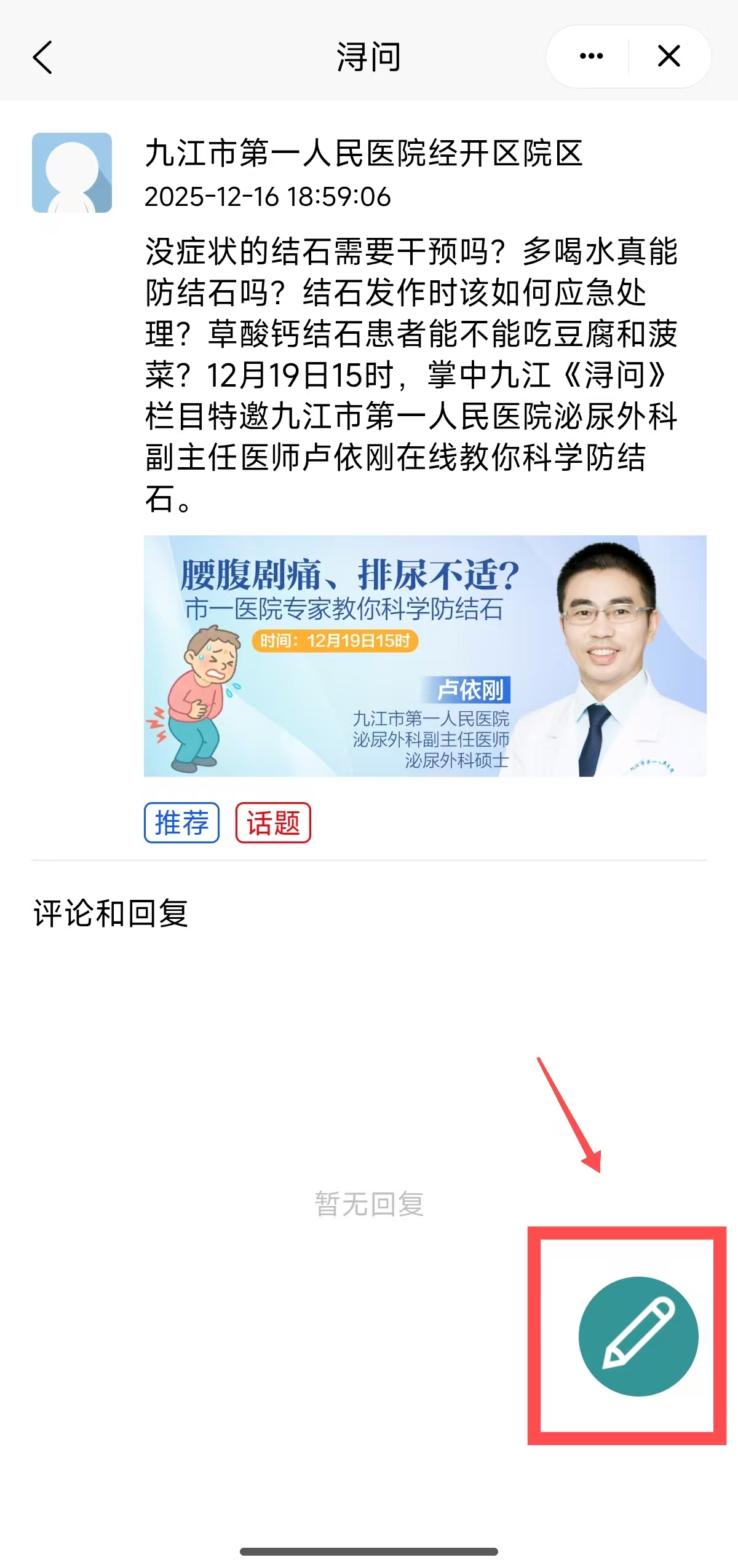This screenshot has height=1568, width=738.
Task: Open the three-dot more options menu
Action: 591,57
